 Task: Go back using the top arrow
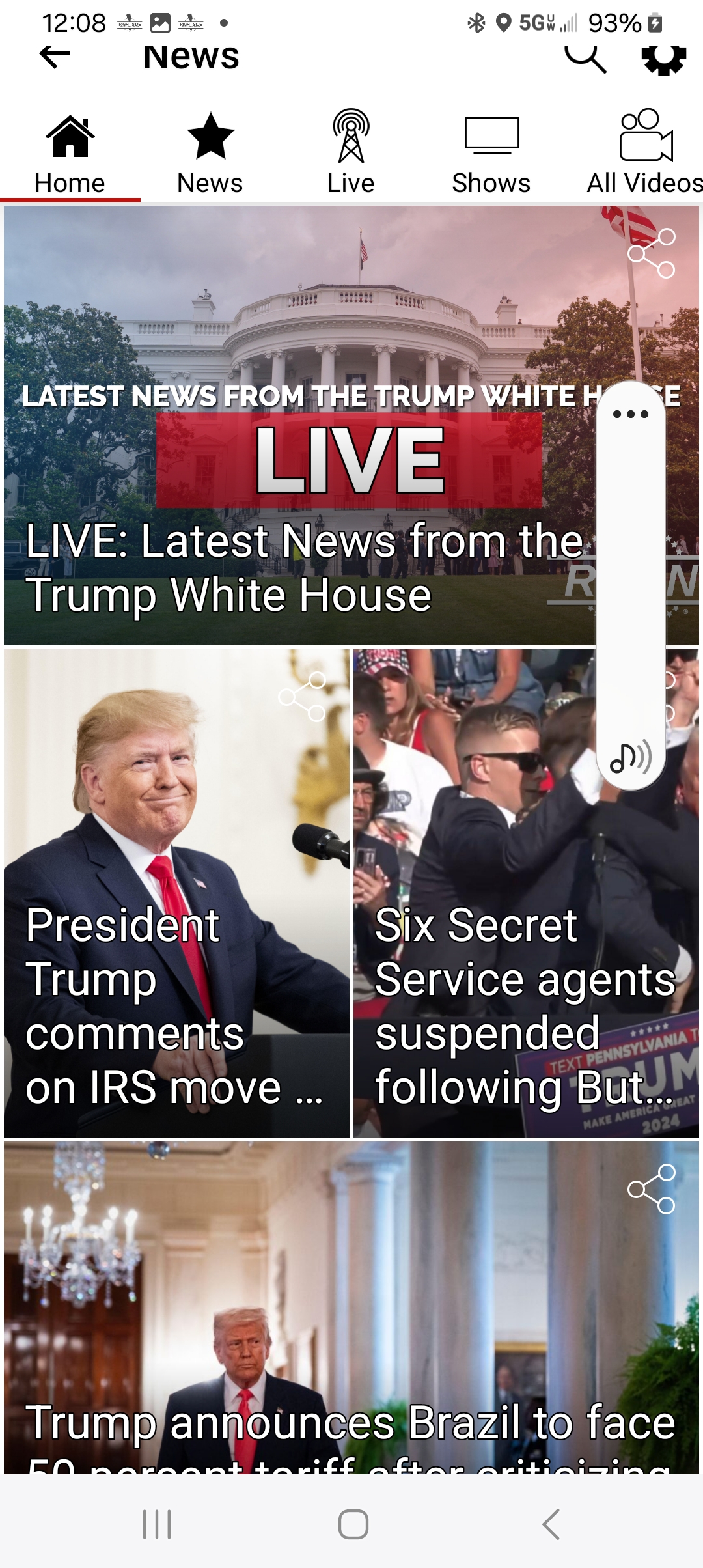[x=55, y=57]
